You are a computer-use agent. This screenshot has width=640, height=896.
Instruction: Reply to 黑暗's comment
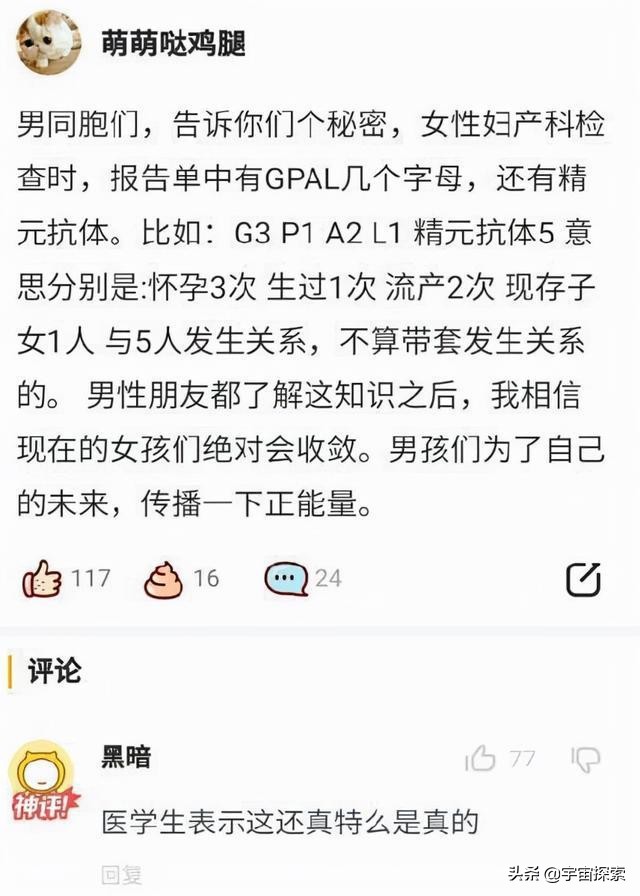click(122, 875)
